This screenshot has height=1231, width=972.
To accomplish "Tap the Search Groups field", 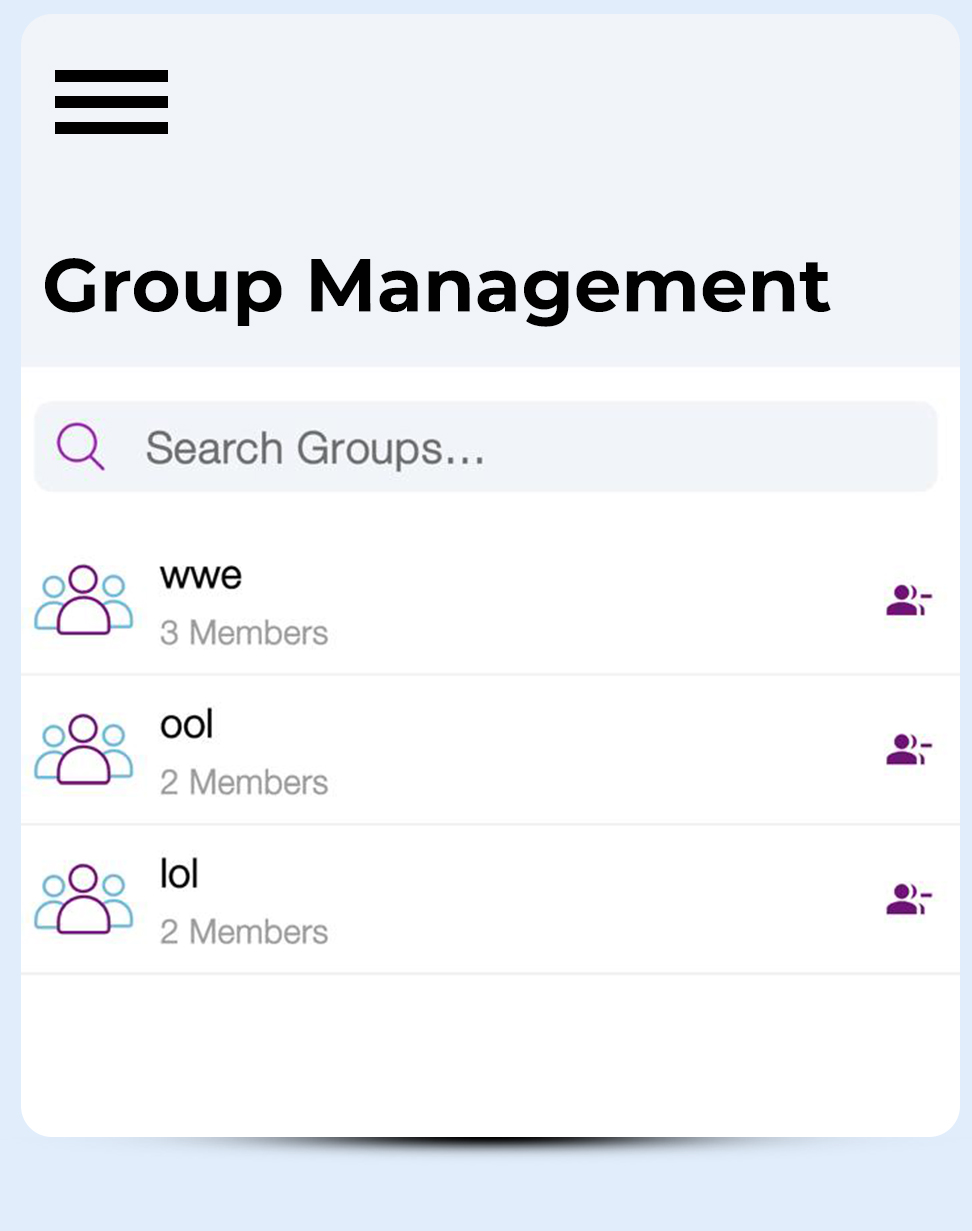I will pos(486,447).
